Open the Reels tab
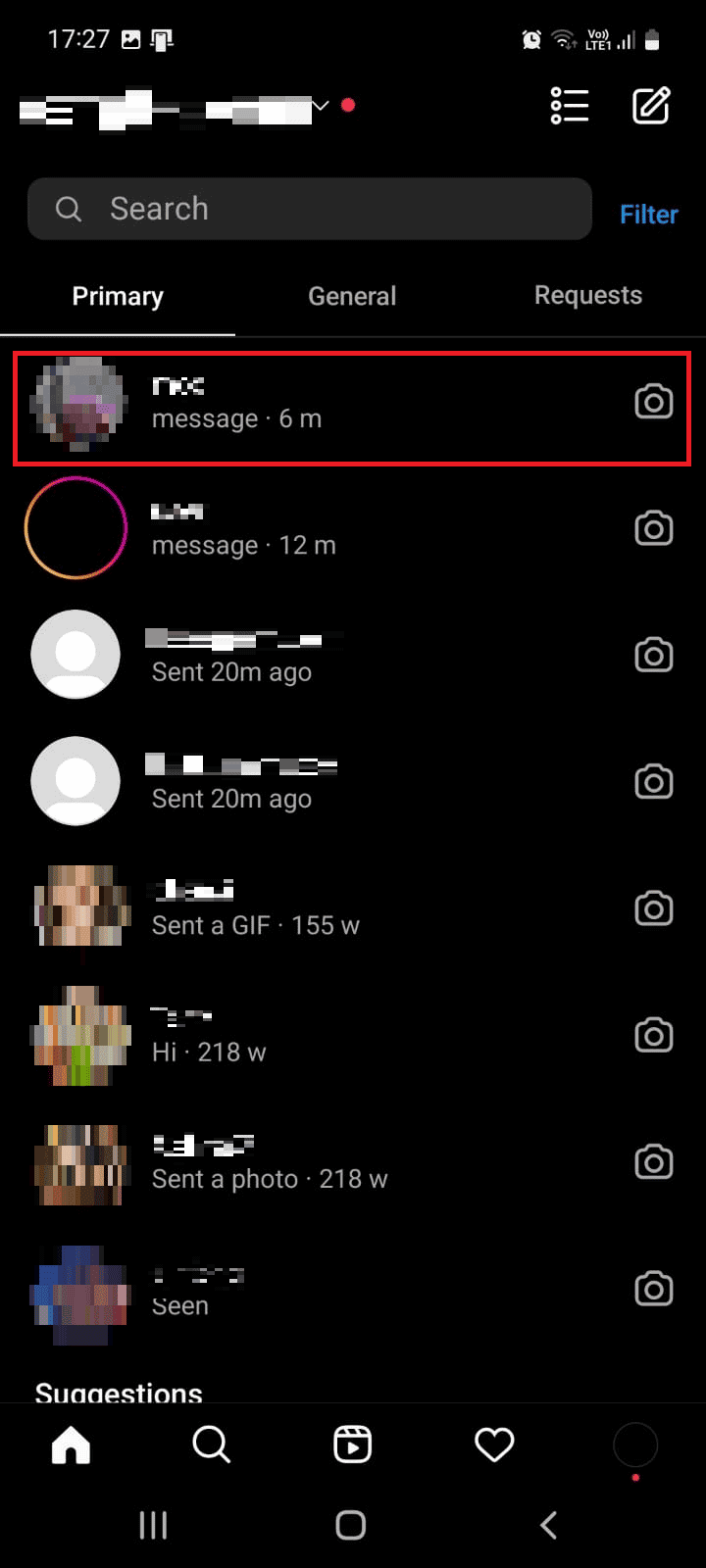 (x=352, y=1445)
